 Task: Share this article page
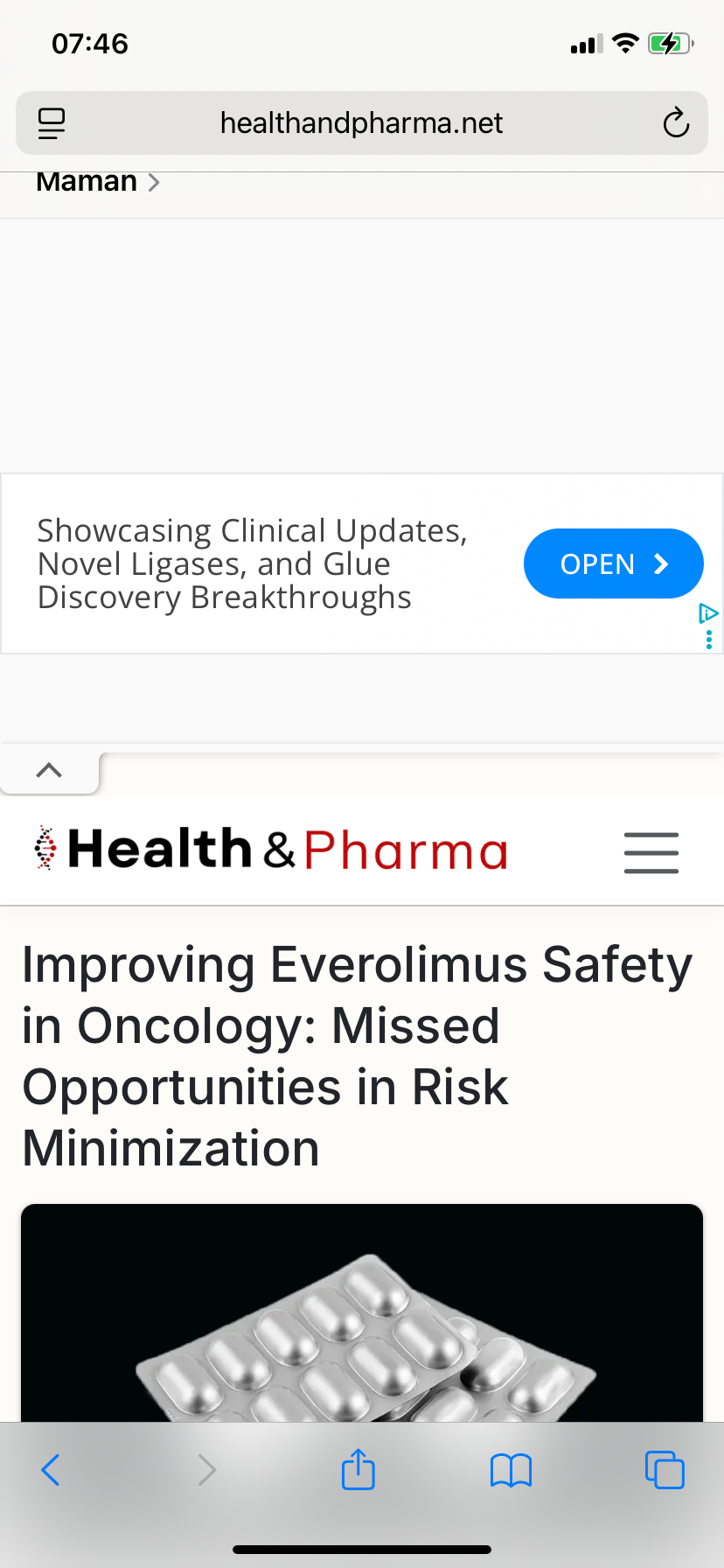tap(359, 1470)
